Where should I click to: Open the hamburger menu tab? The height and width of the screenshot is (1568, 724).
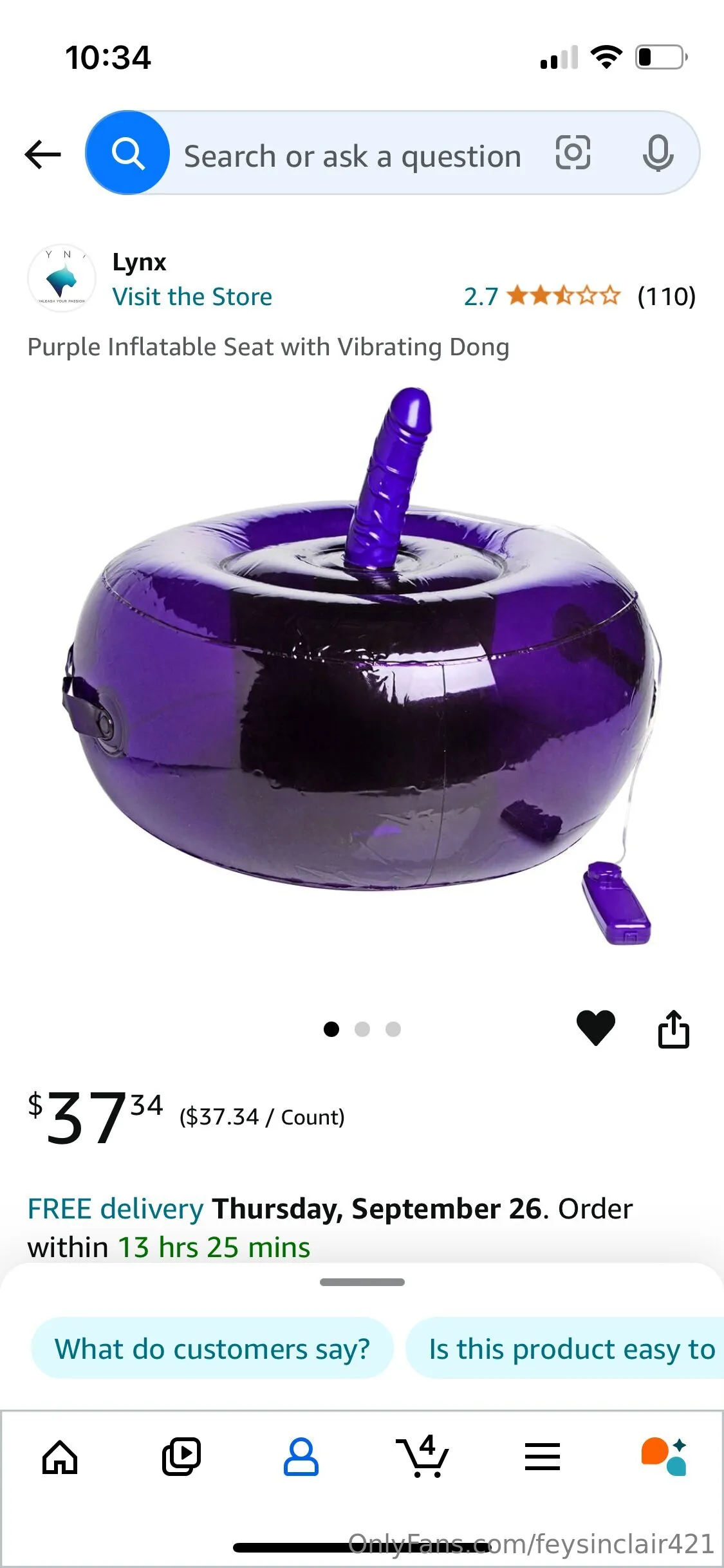coord(543,1457)
